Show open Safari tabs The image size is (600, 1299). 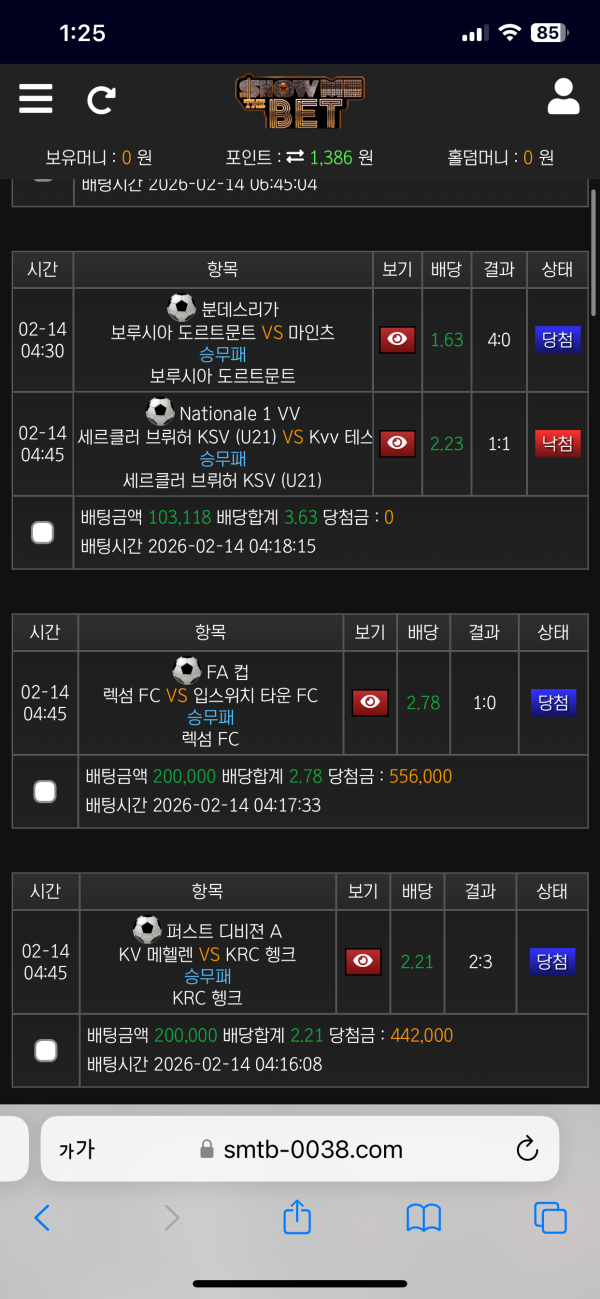550,1217
